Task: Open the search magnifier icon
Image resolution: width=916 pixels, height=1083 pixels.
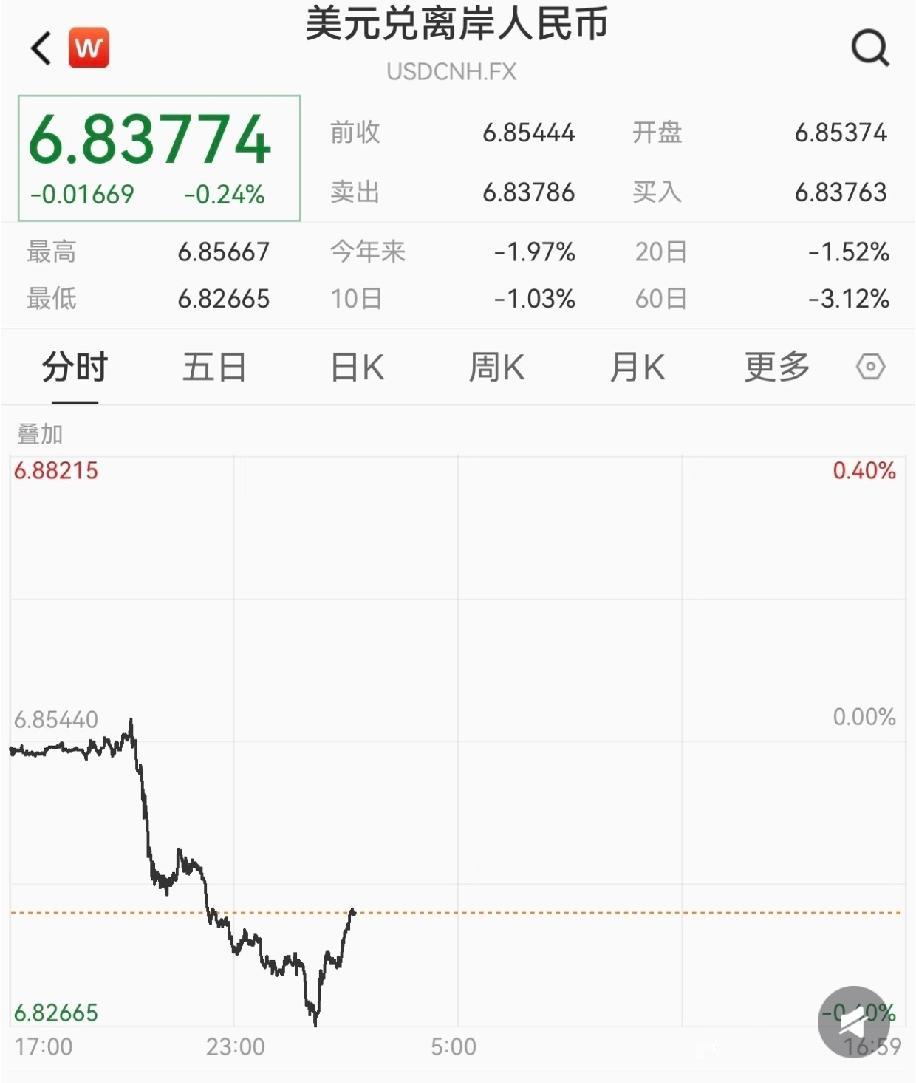Action: (x=870, y=46)
